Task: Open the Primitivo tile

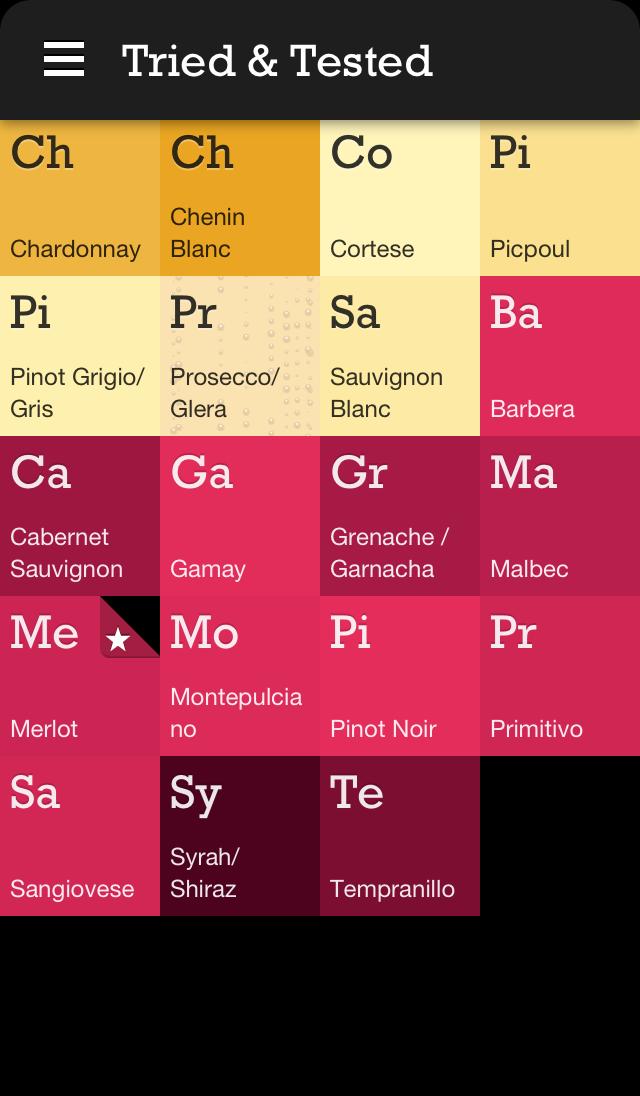Action: point(560,676)
